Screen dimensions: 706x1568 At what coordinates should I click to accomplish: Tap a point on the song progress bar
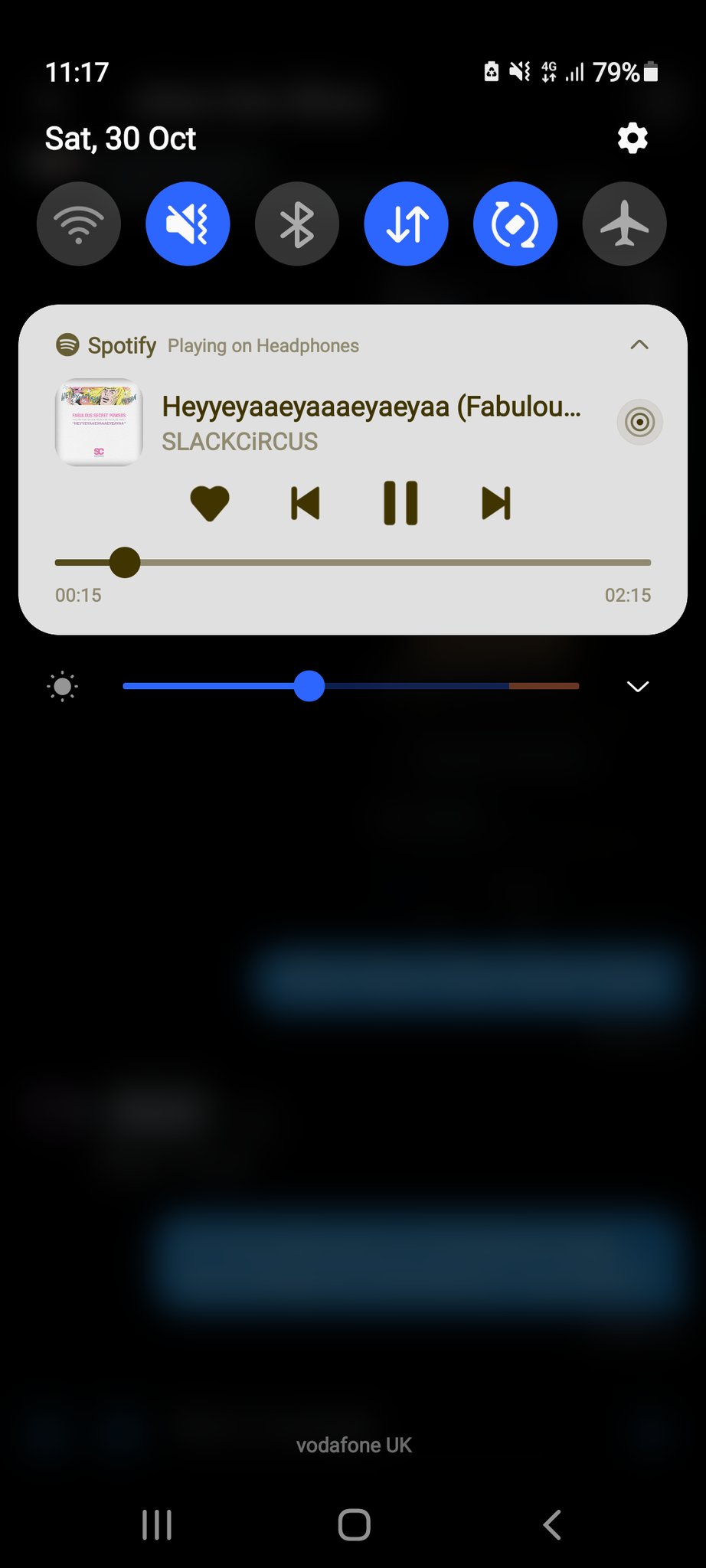[383, 563]
